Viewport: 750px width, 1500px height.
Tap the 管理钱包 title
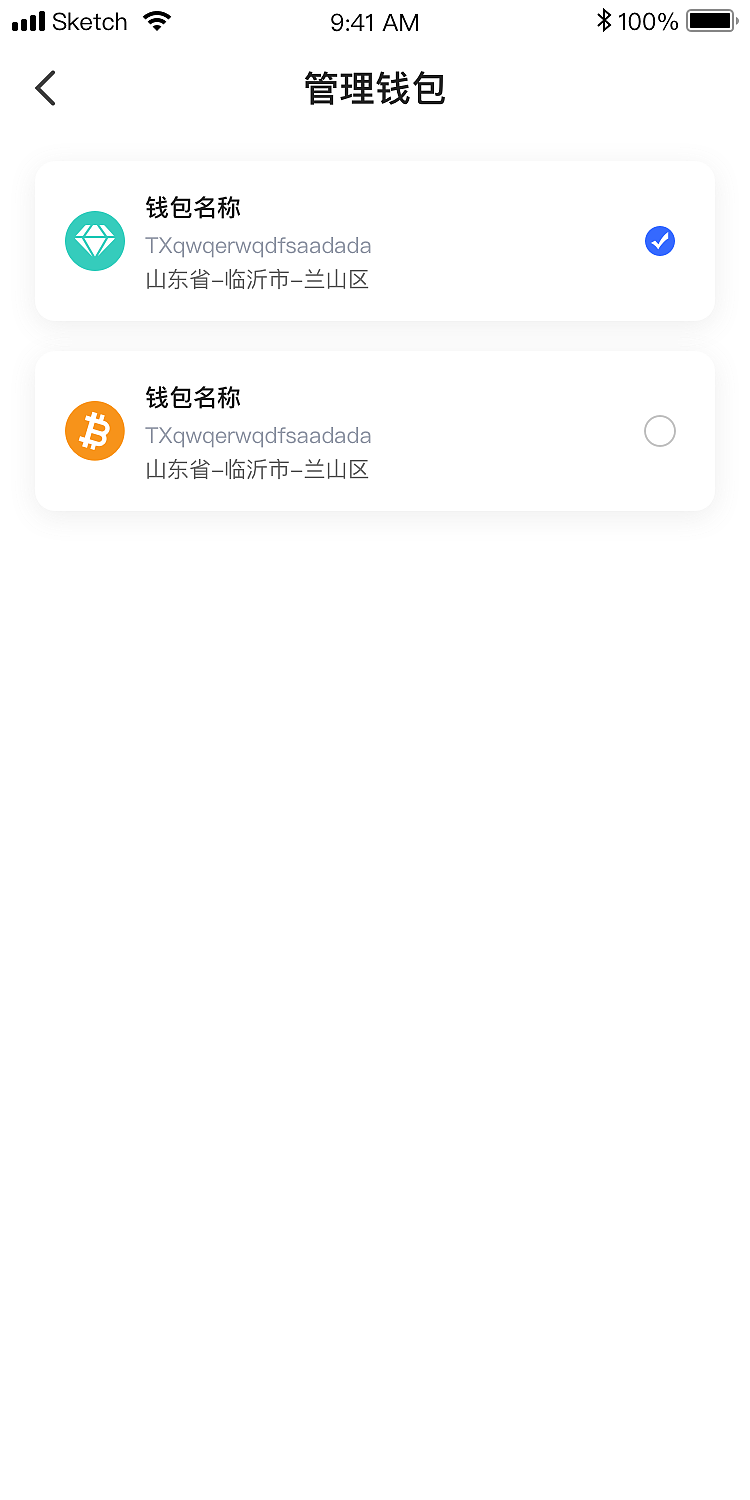pyautogui.click(x=375, y=88)
